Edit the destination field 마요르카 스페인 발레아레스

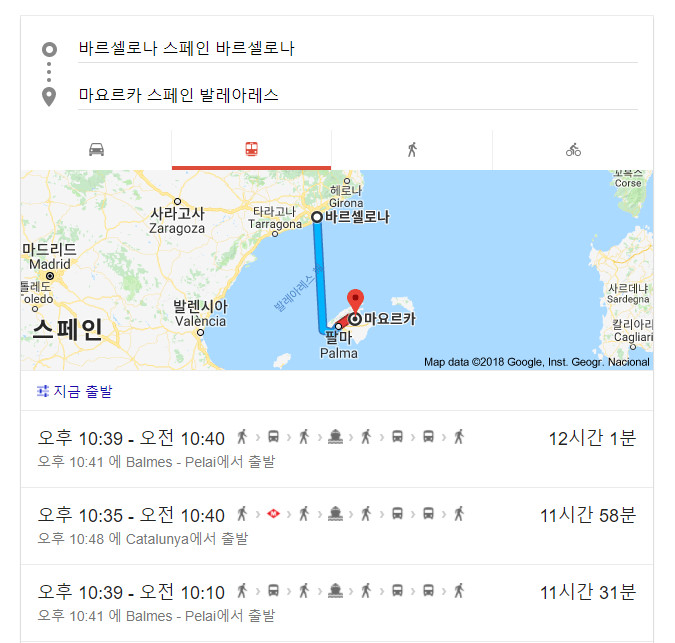[357, 95]
